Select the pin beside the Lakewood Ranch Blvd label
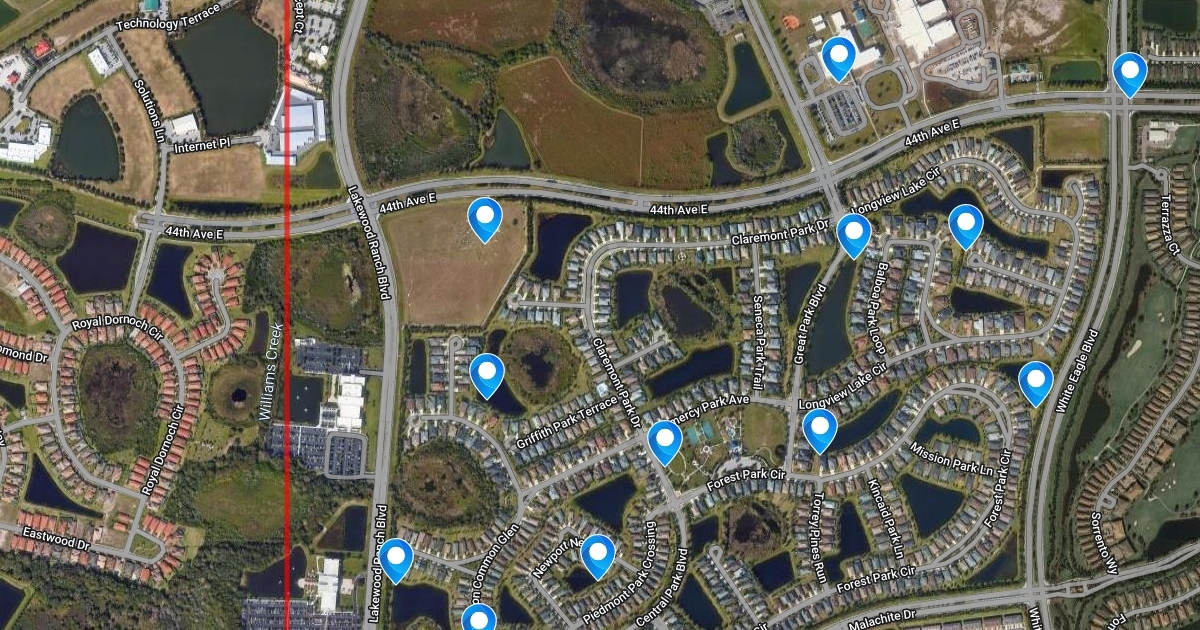The width and height of the screenshot is (1200, 630). [396, 558]
